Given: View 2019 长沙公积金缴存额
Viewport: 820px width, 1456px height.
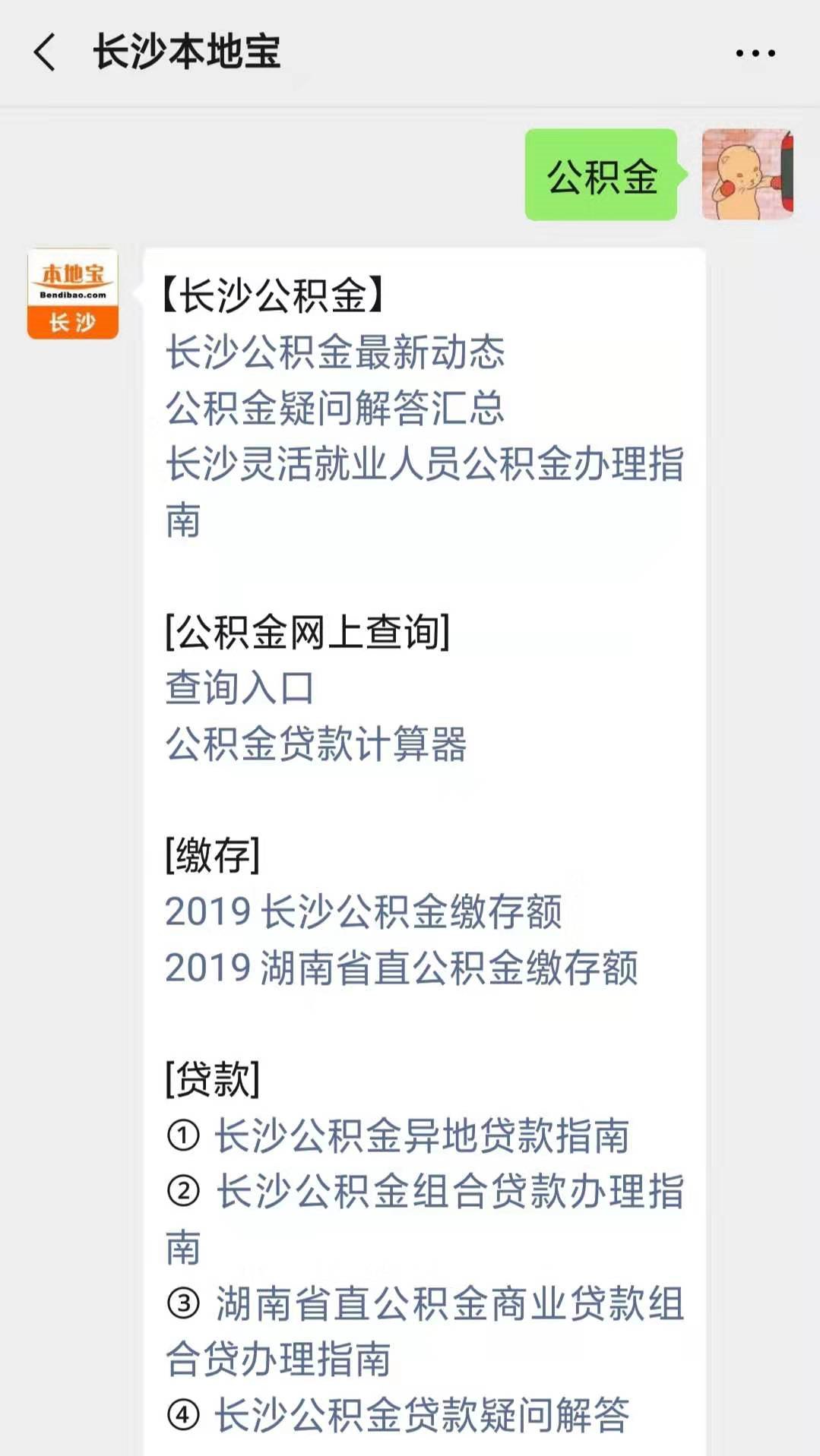Looking at the screenshot, I should tap(363, 911).
